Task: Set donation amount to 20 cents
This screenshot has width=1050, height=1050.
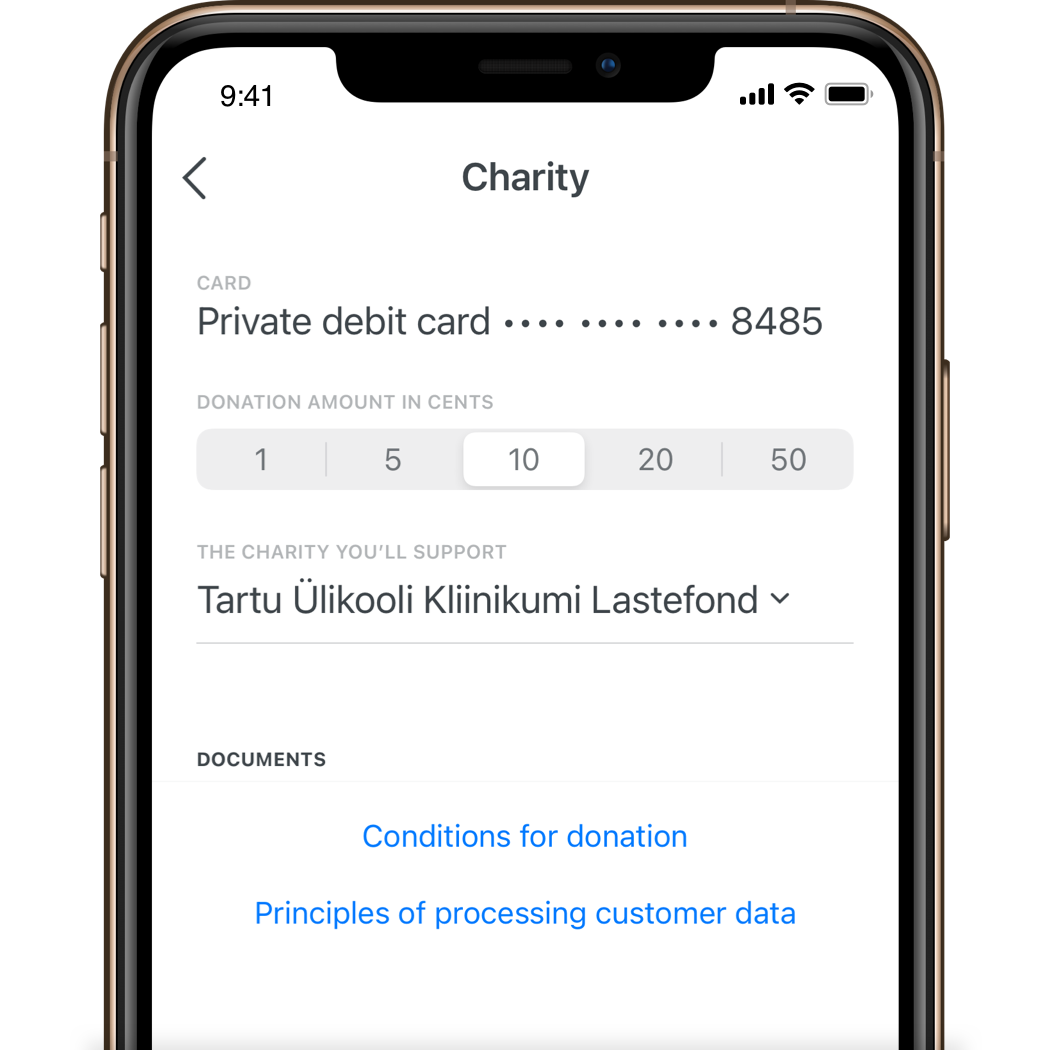Action: pyautogui.click(x=655, y=460)
